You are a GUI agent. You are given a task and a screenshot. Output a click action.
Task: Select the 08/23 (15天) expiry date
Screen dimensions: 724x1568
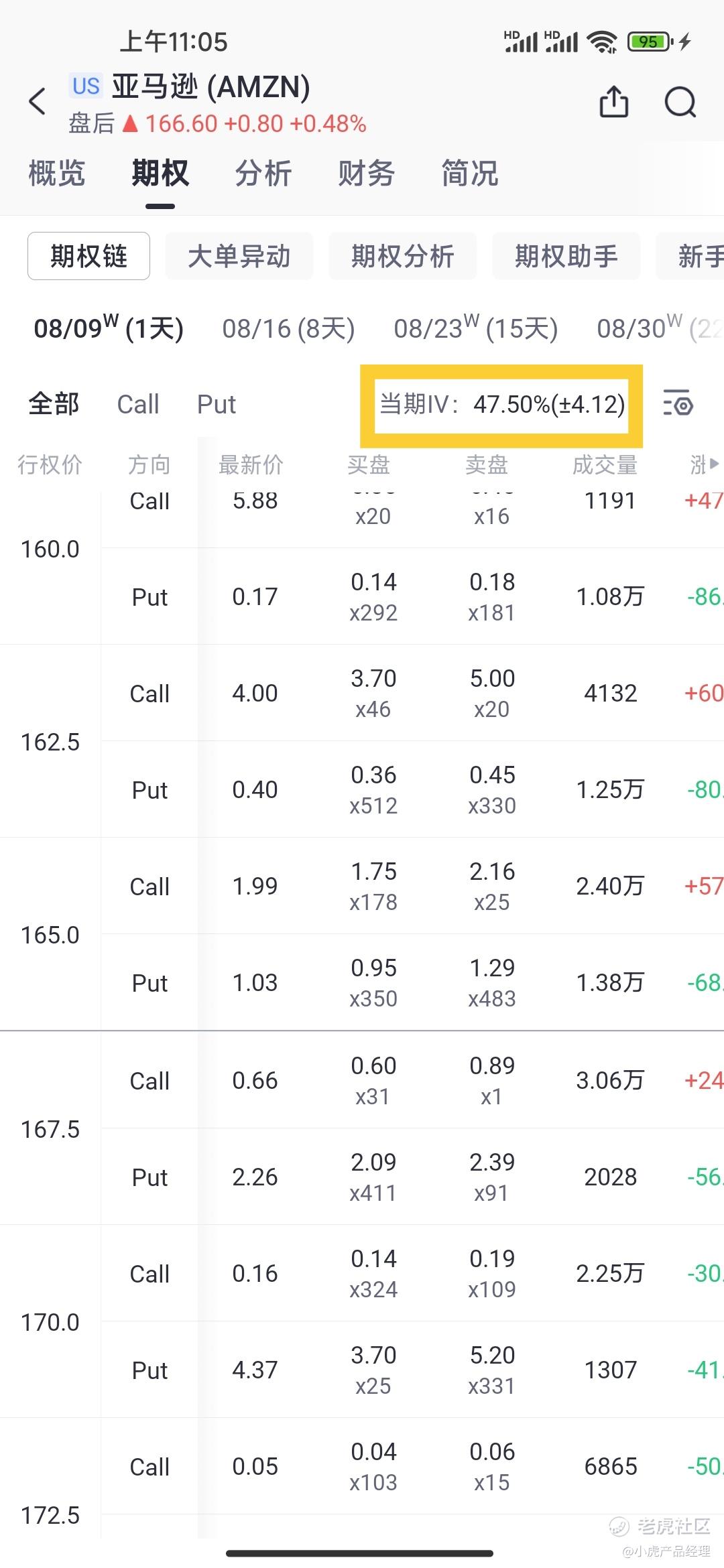click(476, 328)
